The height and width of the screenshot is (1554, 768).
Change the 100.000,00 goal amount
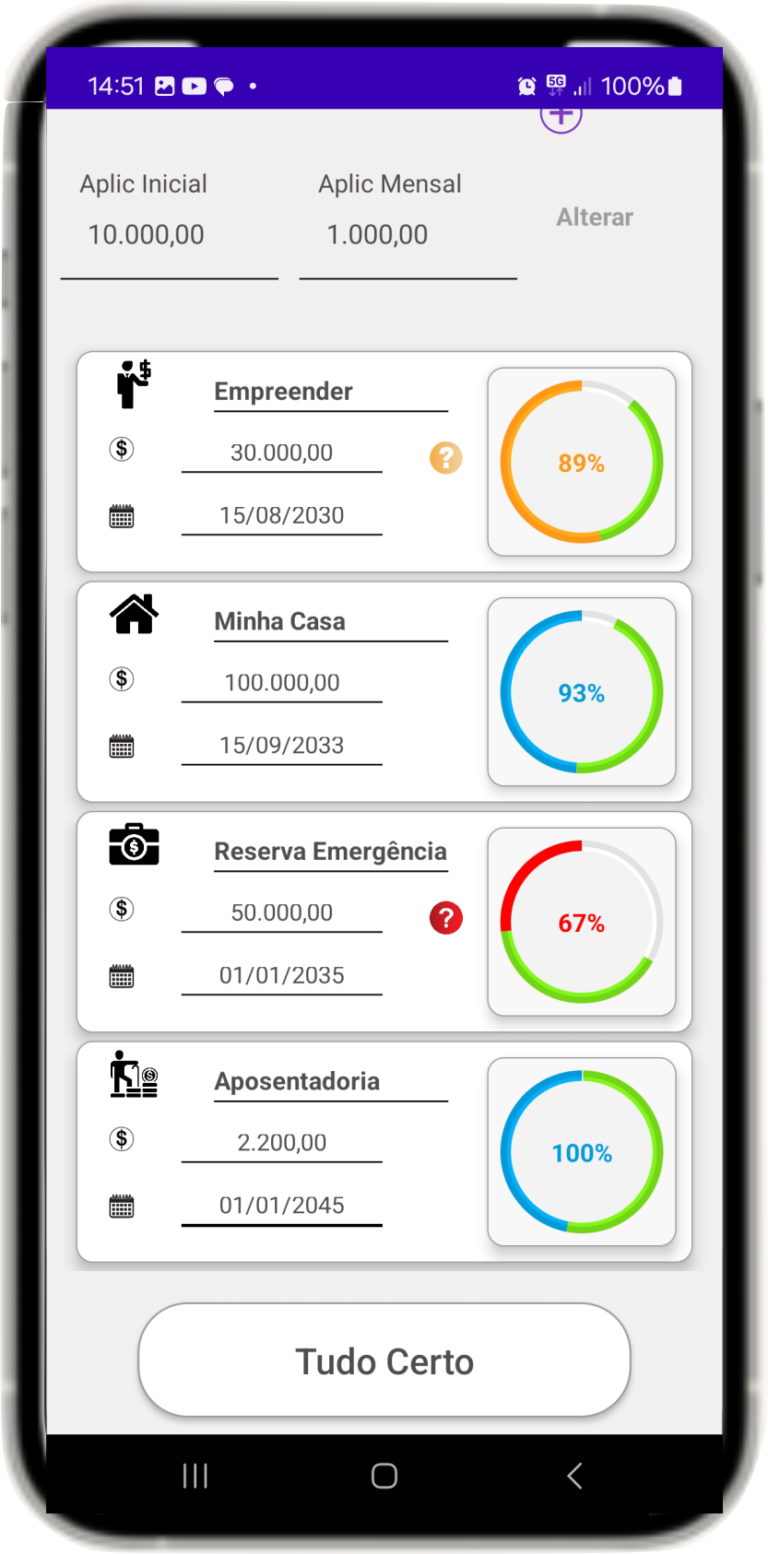[x=281, y=683]
